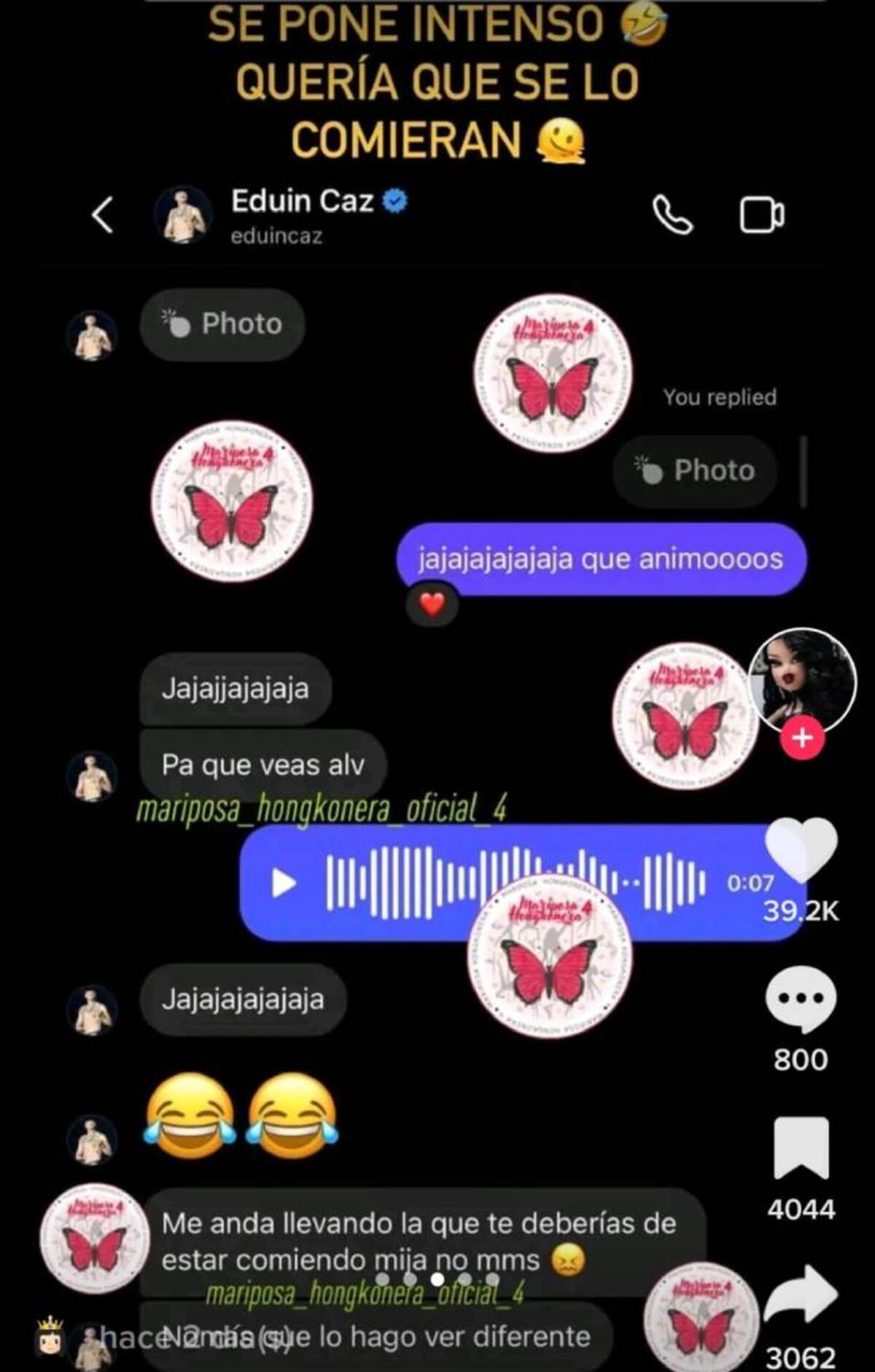The width and height of the screenshot is (875, 1372).
Task: Bookmark this post to favorites
Action: pyautogui.click(x=801, y=1147)
